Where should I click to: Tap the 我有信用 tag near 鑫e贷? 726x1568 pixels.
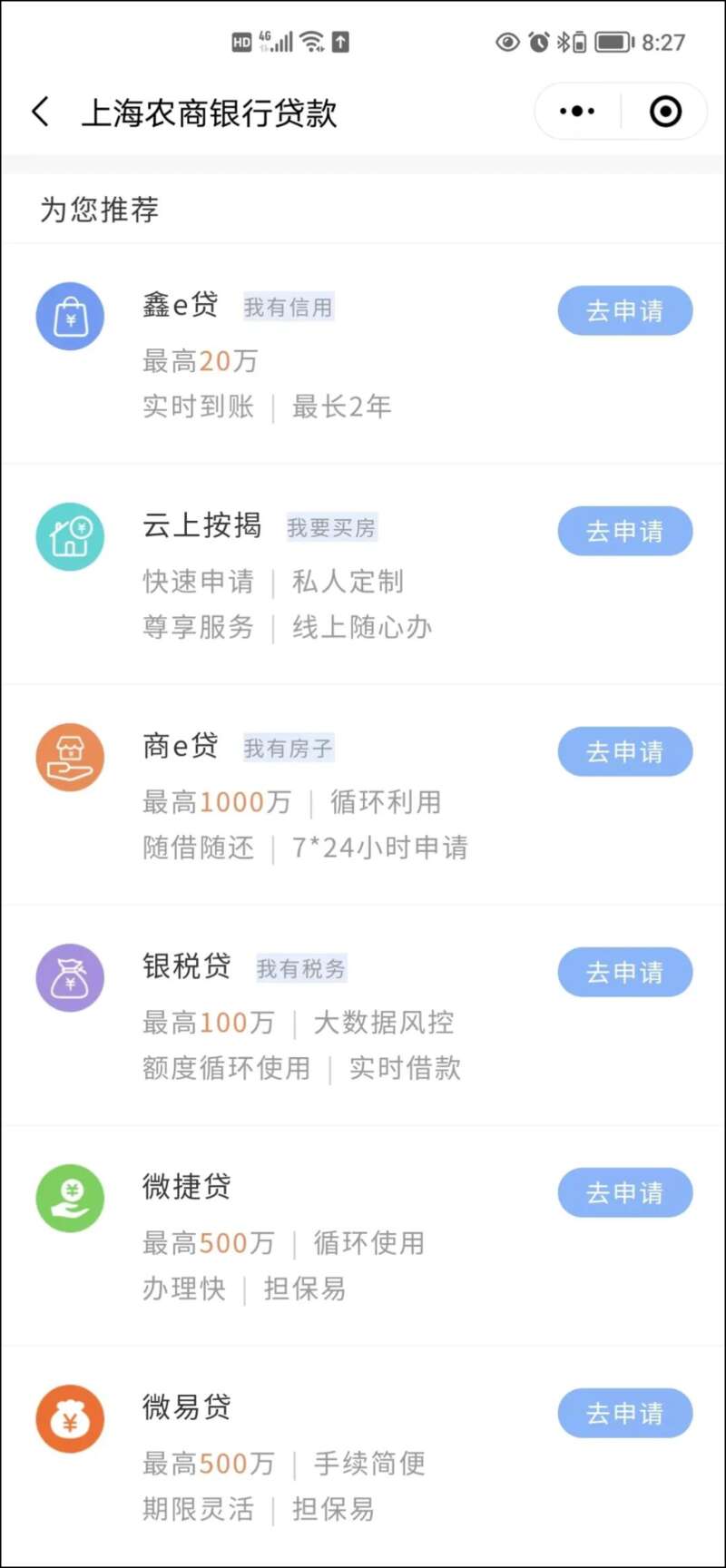pyautogui.click(x=288, y=307)
